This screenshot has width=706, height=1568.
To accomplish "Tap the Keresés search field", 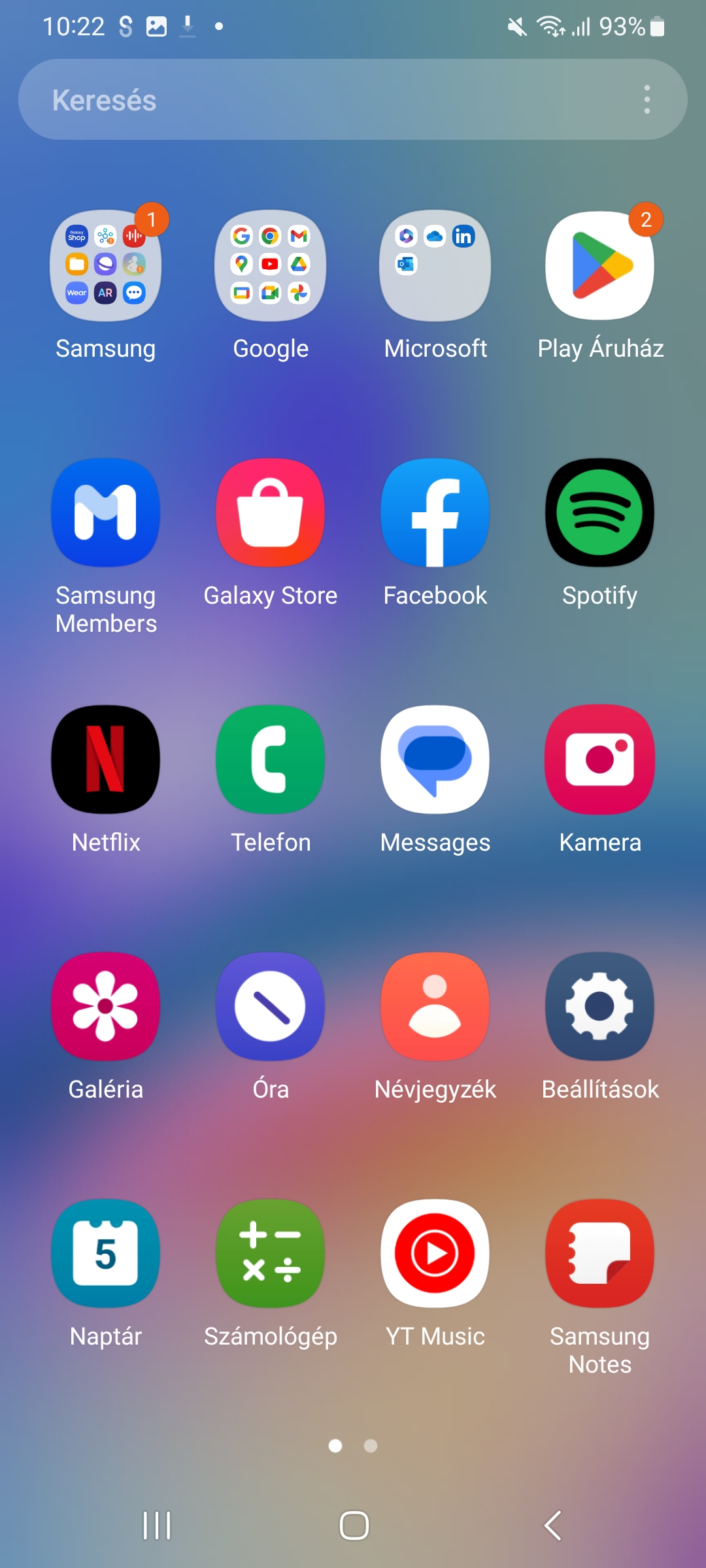I will tap(353, 99).
